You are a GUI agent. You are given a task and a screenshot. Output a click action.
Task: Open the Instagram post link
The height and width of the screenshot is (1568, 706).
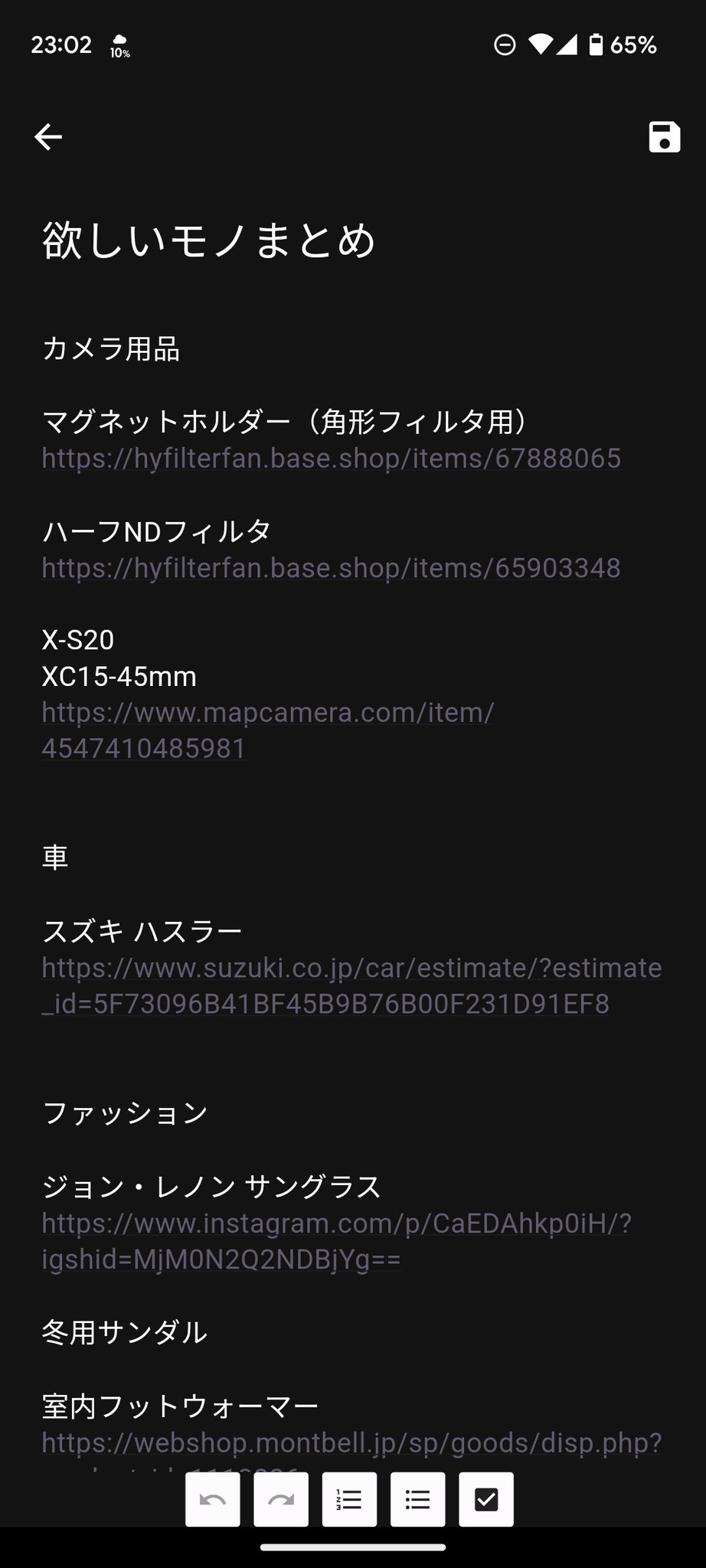pyautogui.click(x=336, y=1223)
